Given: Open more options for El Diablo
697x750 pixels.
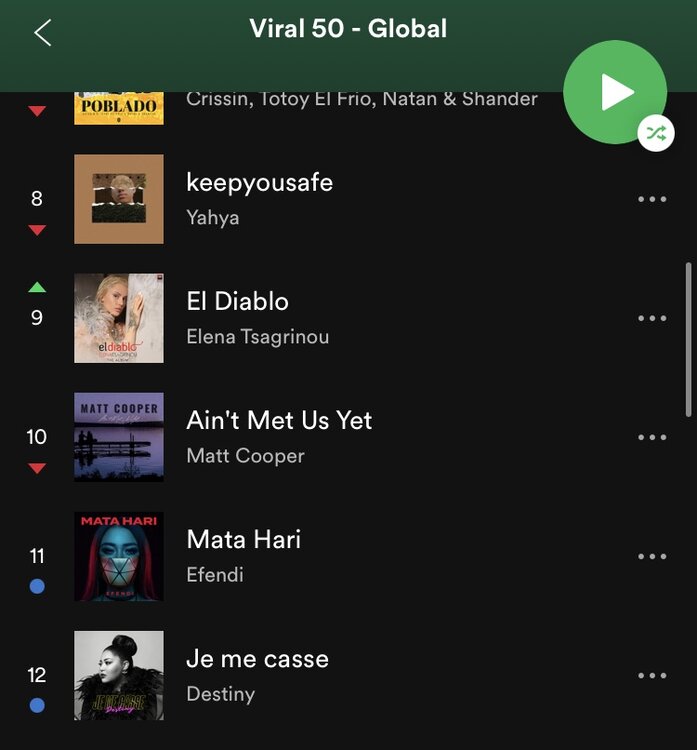Looking at the screenshot, I should pos(652,318).
